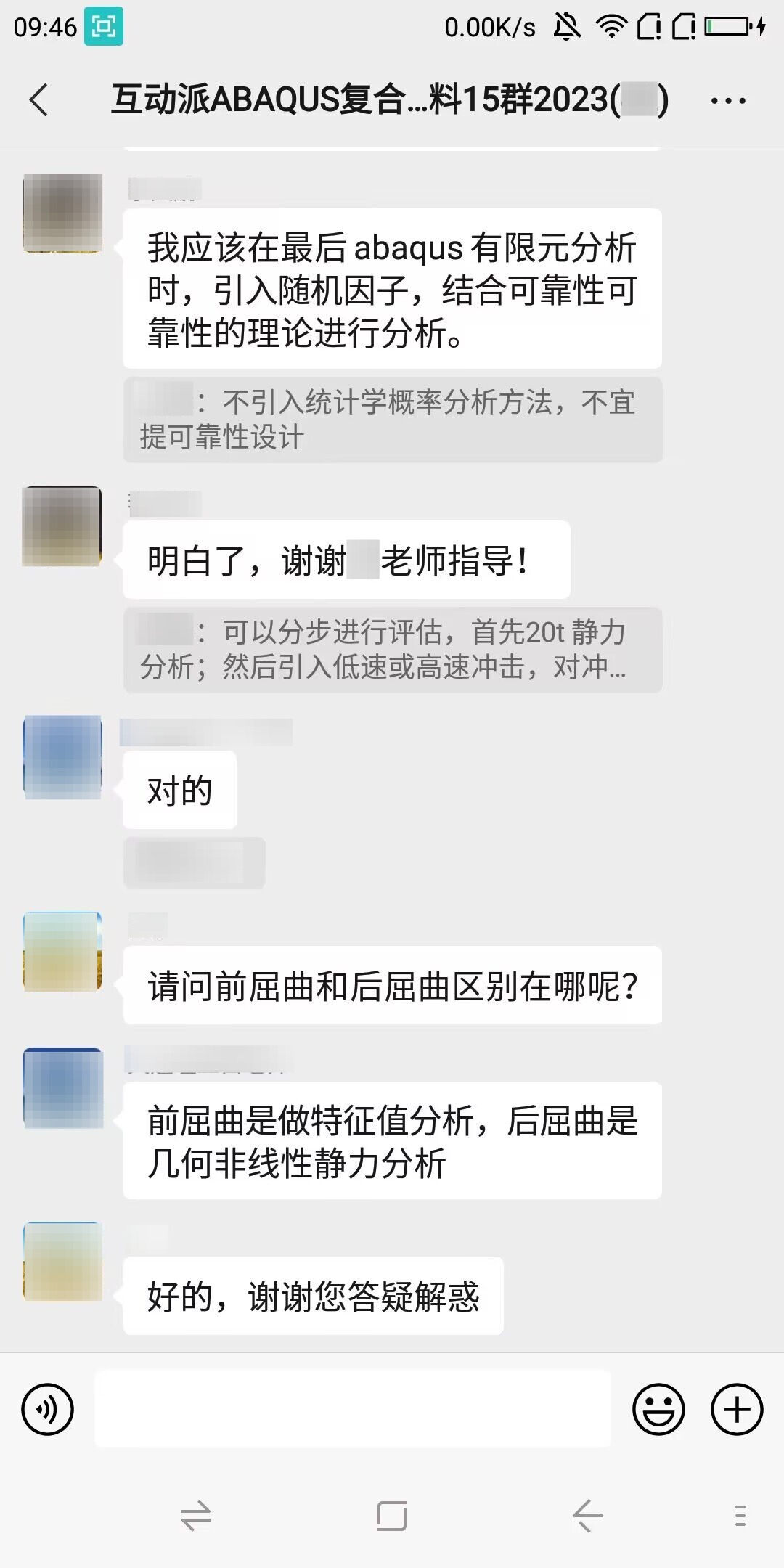Screen dimensions: 784x1568
Task: Focus the message text field
Action: coord(353,1409)
